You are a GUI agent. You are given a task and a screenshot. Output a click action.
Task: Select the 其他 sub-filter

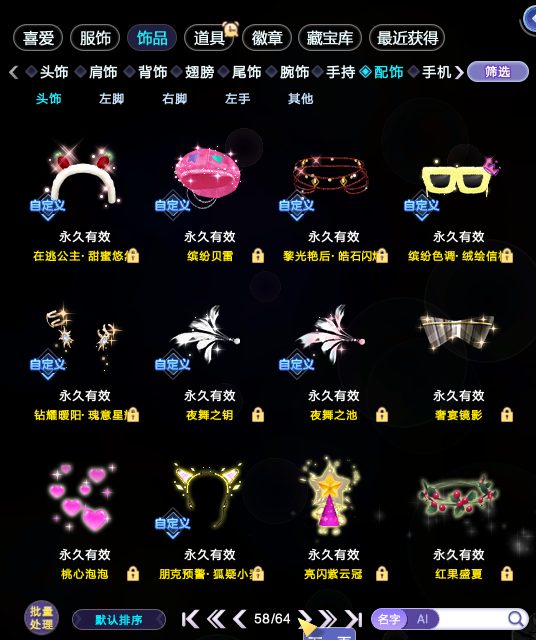pyautogui.click(x=300, y=99)
